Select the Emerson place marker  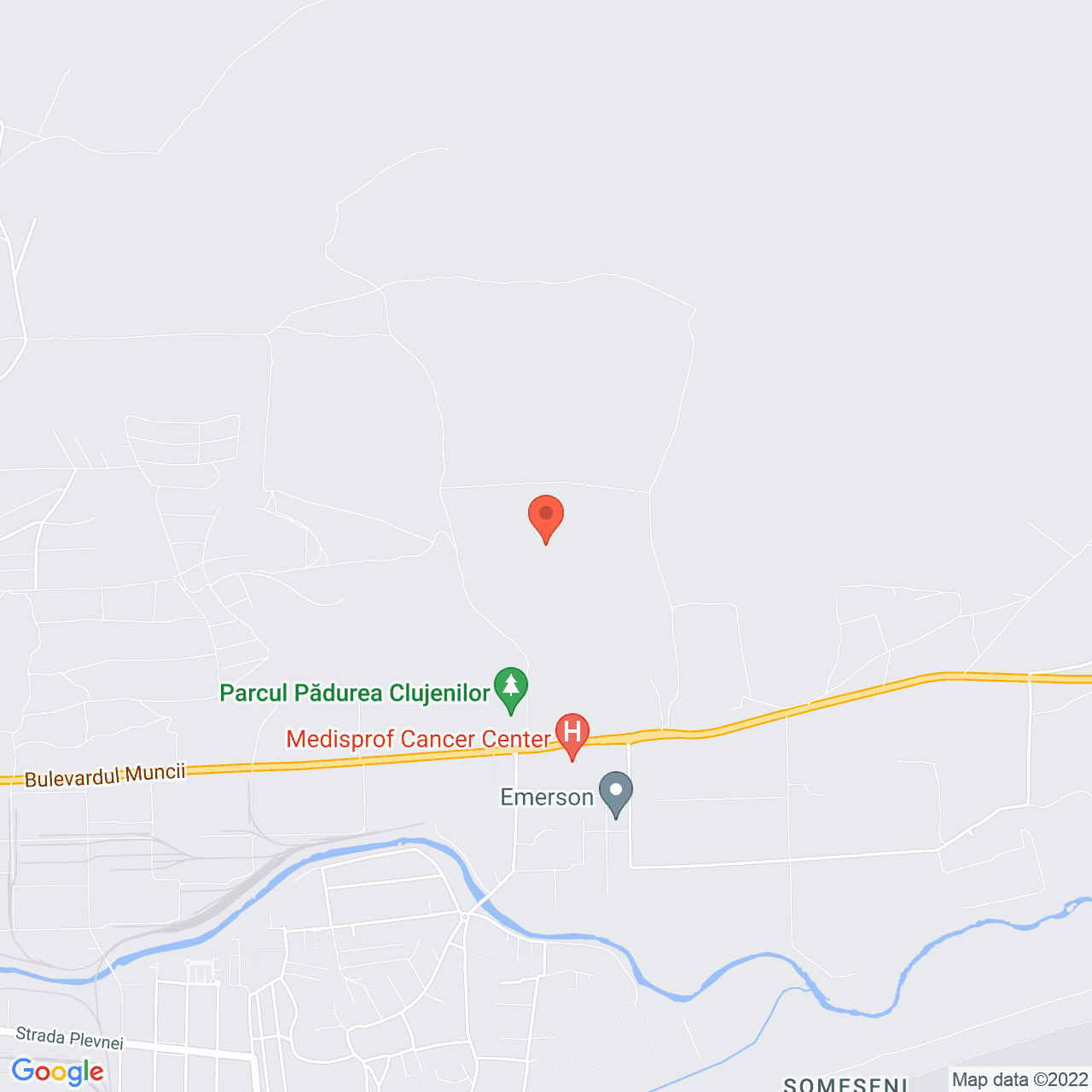click(x=615, y=791)
